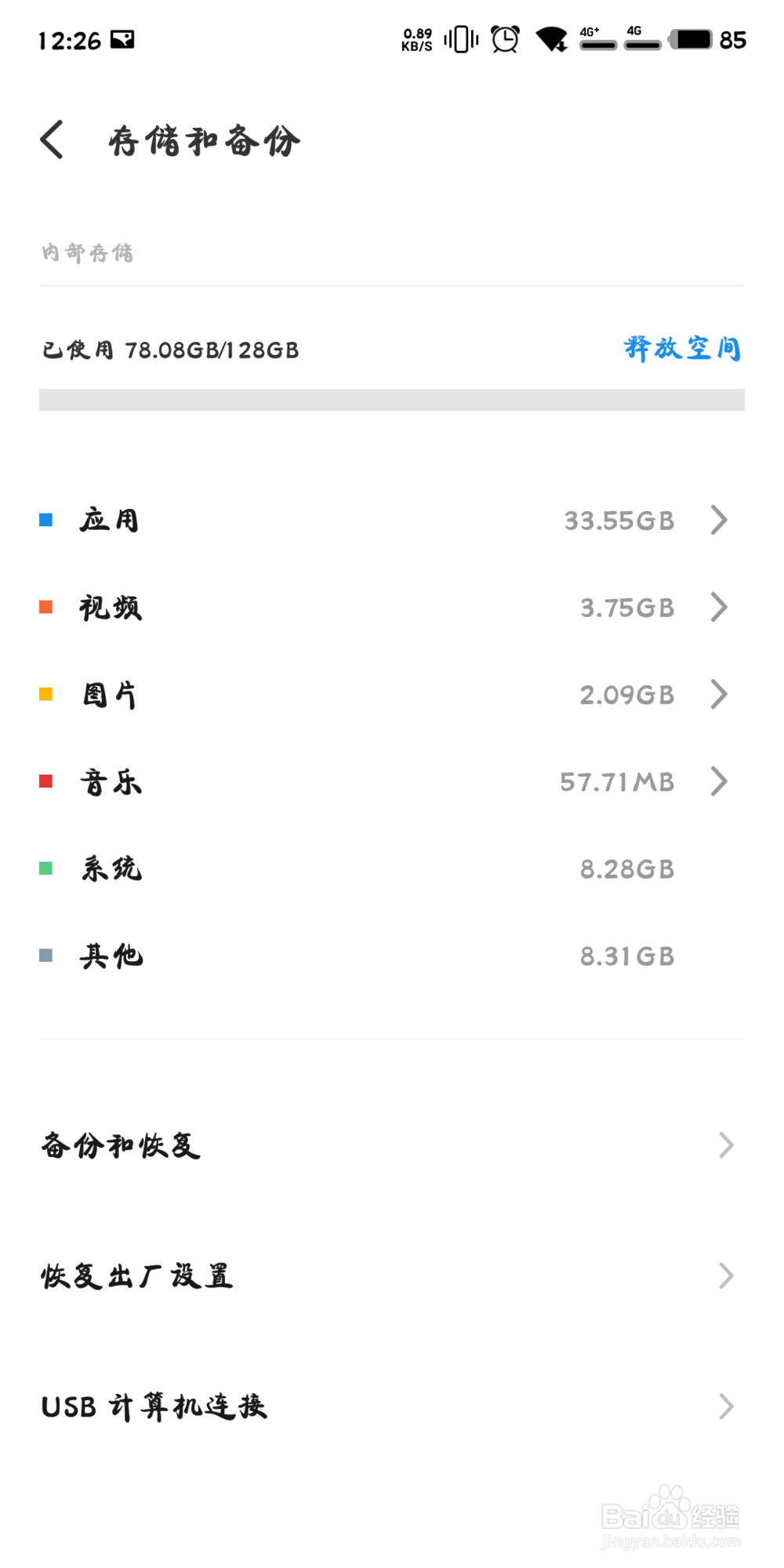Tap the battery indicator showing 85
Viewport: 784px width, 1568px height.
coord(693,39)
